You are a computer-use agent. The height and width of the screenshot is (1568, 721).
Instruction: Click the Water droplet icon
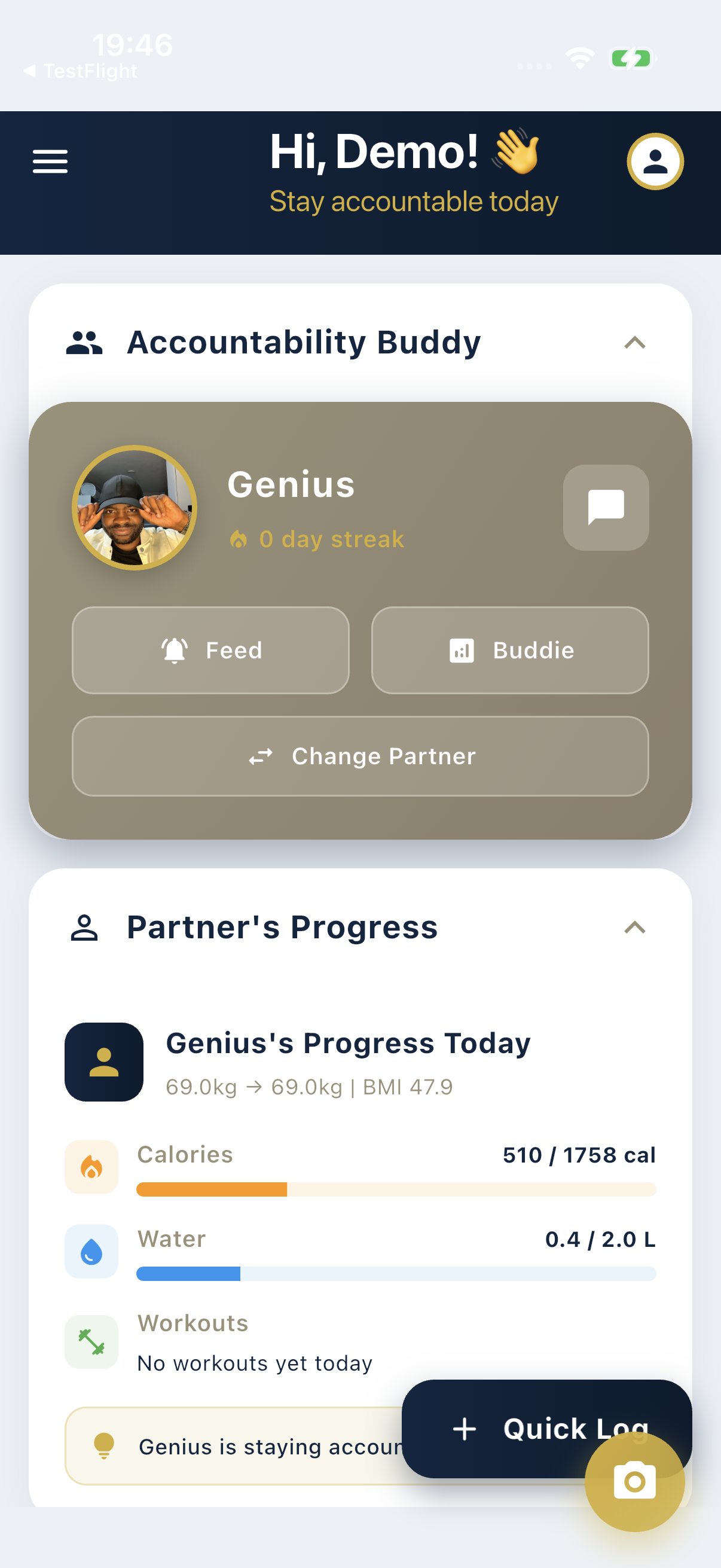tap(91, 1252)
